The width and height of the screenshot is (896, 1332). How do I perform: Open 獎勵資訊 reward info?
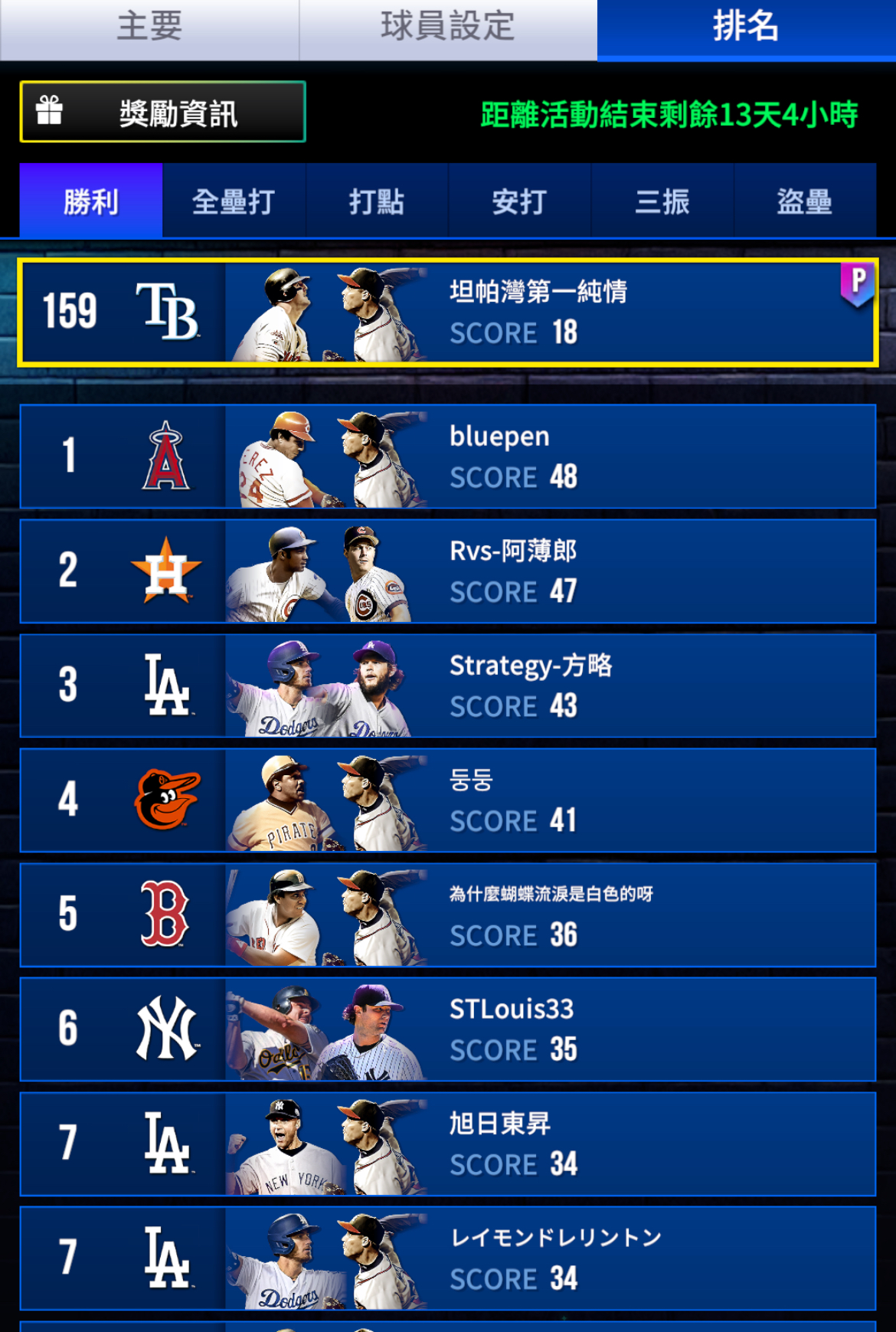point(163,112)
